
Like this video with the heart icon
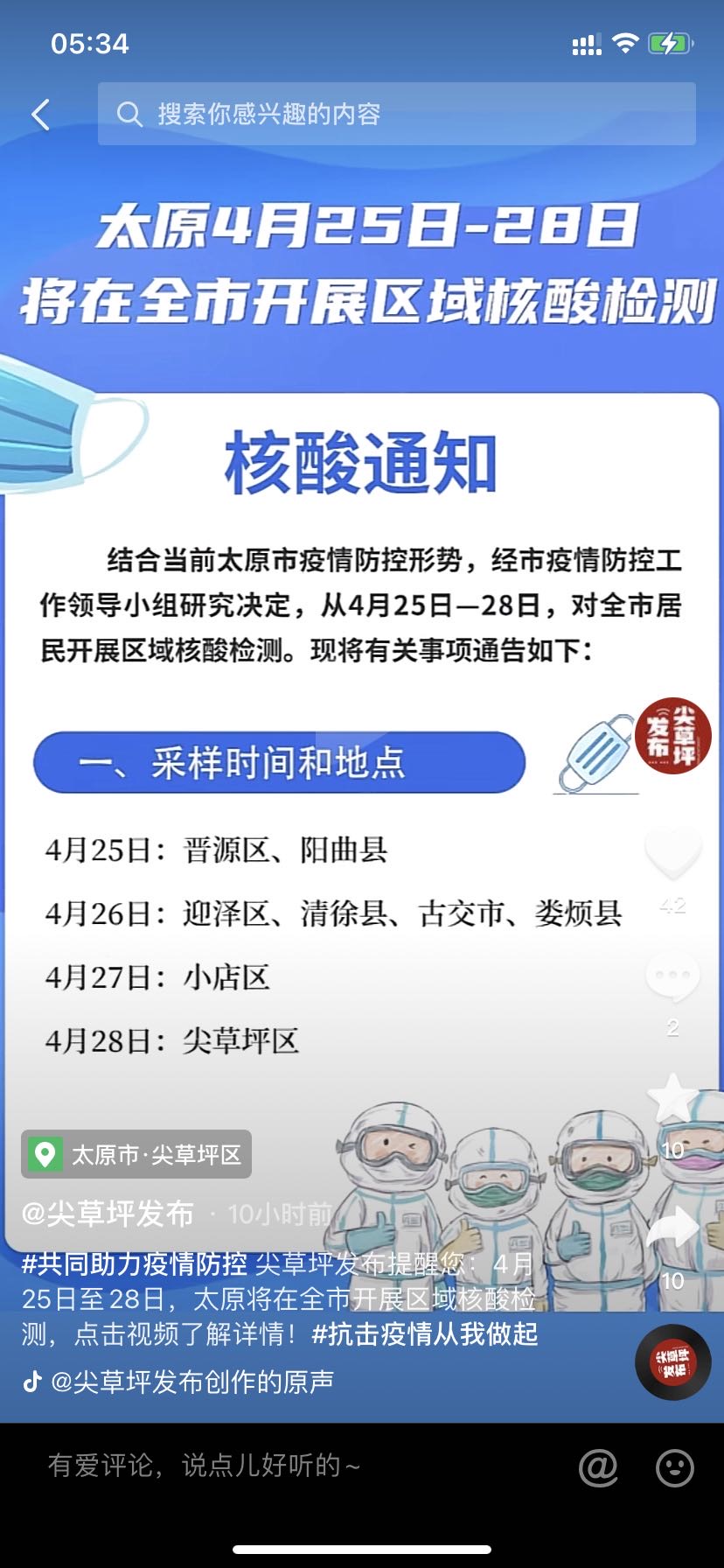tap(672, 853)
